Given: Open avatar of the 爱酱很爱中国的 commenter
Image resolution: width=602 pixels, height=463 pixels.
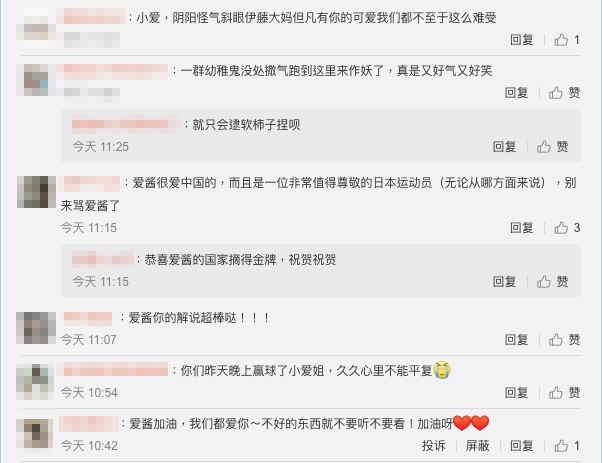Looking at the screenshot, I should [38, 191].
